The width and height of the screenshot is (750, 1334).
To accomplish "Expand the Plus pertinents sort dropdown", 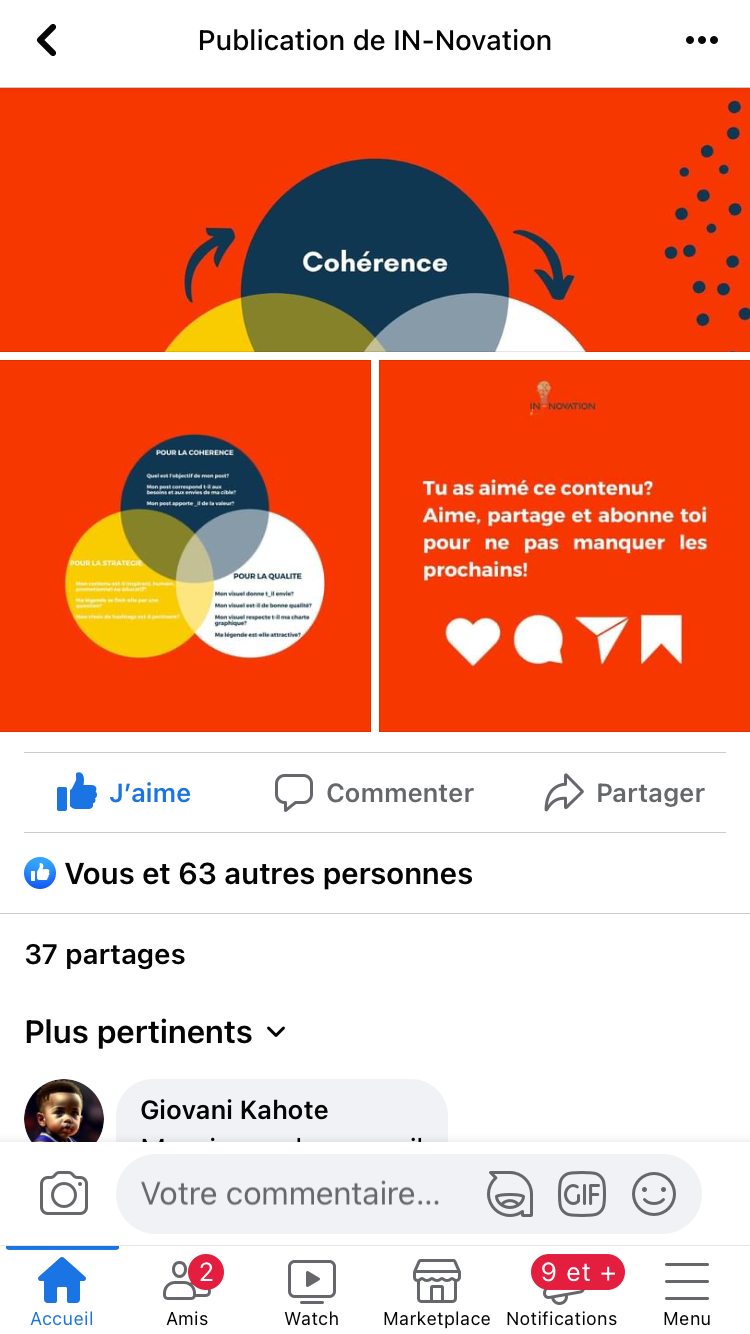I will (156, 1032).
